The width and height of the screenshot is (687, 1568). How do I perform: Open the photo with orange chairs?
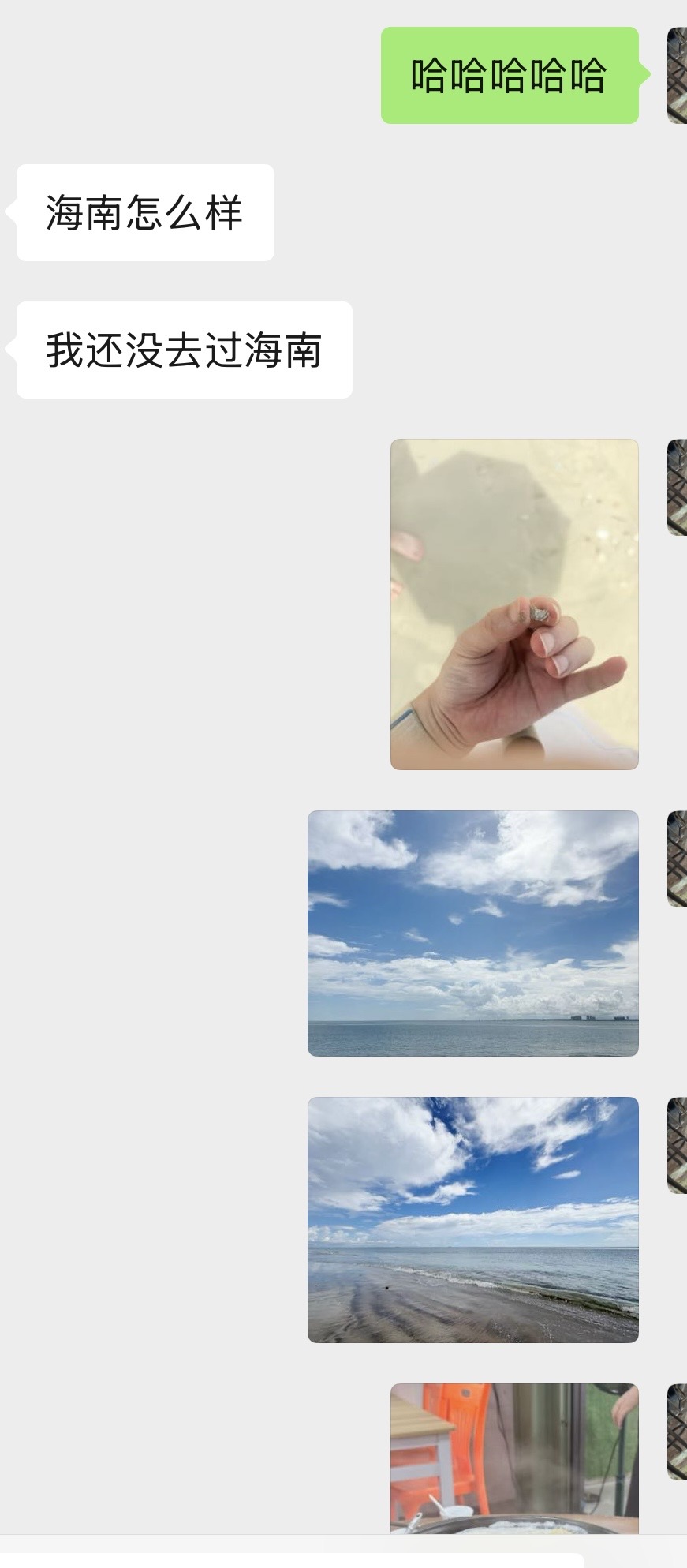514,1458
